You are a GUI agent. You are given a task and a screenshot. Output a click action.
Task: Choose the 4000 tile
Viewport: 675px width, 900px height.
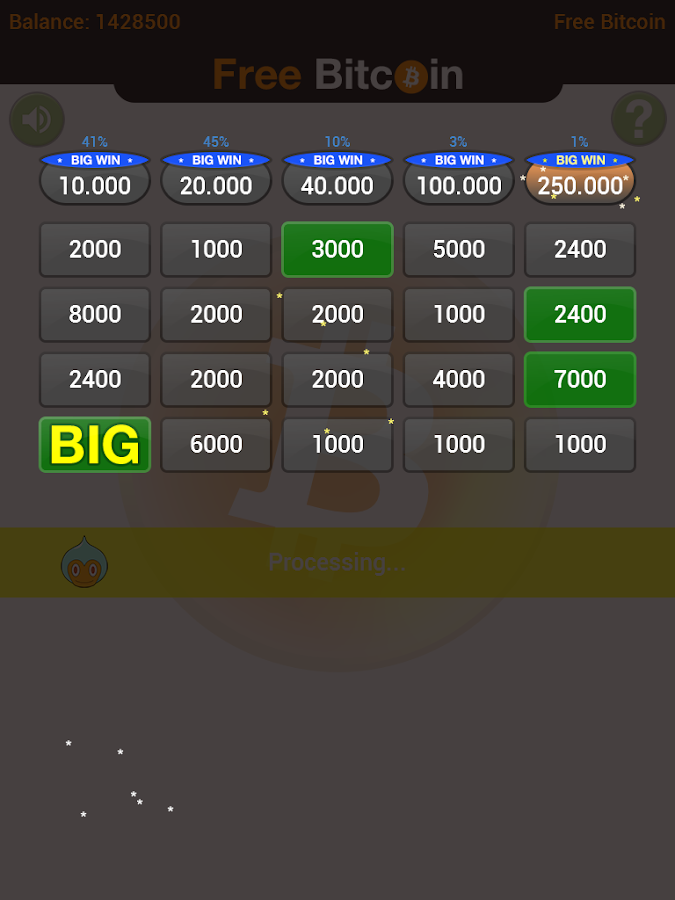point(459,379)
